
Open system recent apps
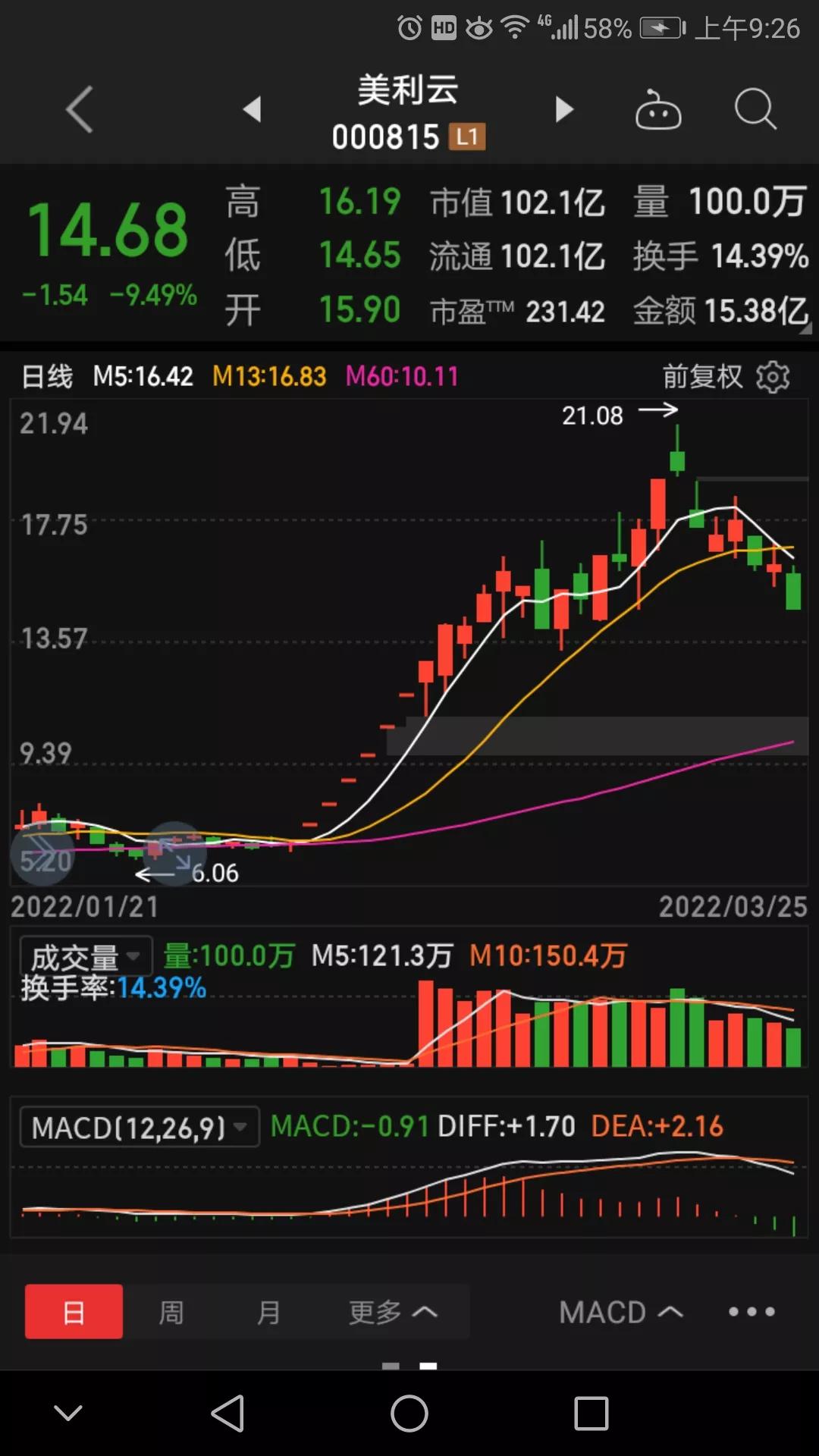[x=591, y=1414]
